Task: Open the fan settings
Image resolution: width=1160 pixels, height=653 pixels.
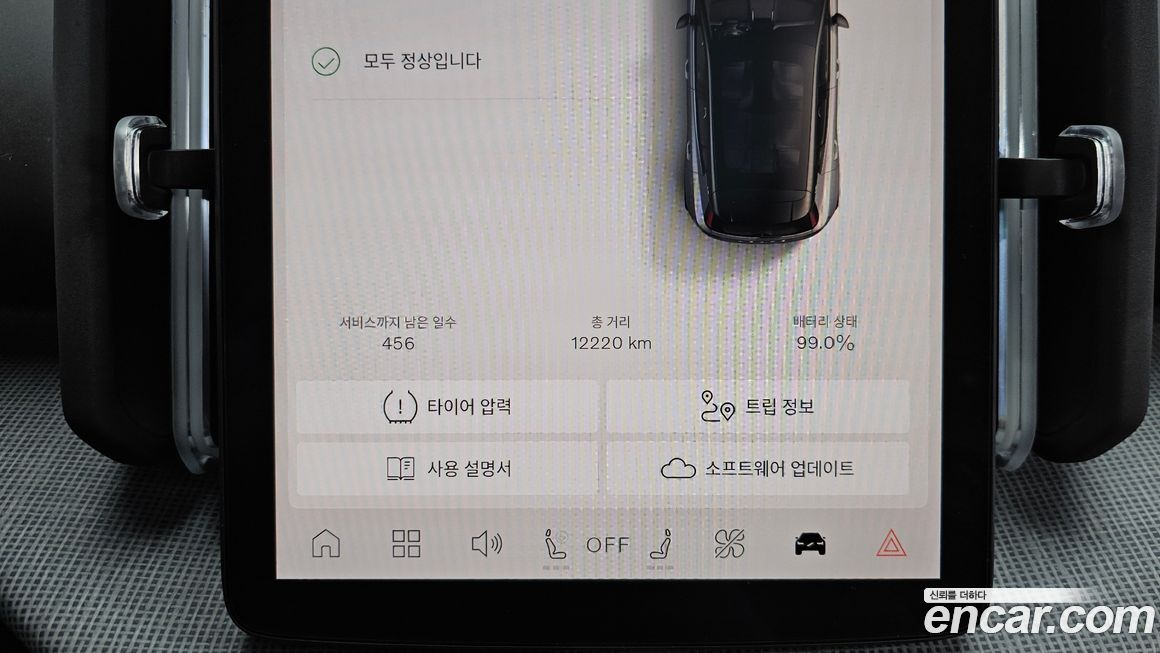Action: click(729, 544)
